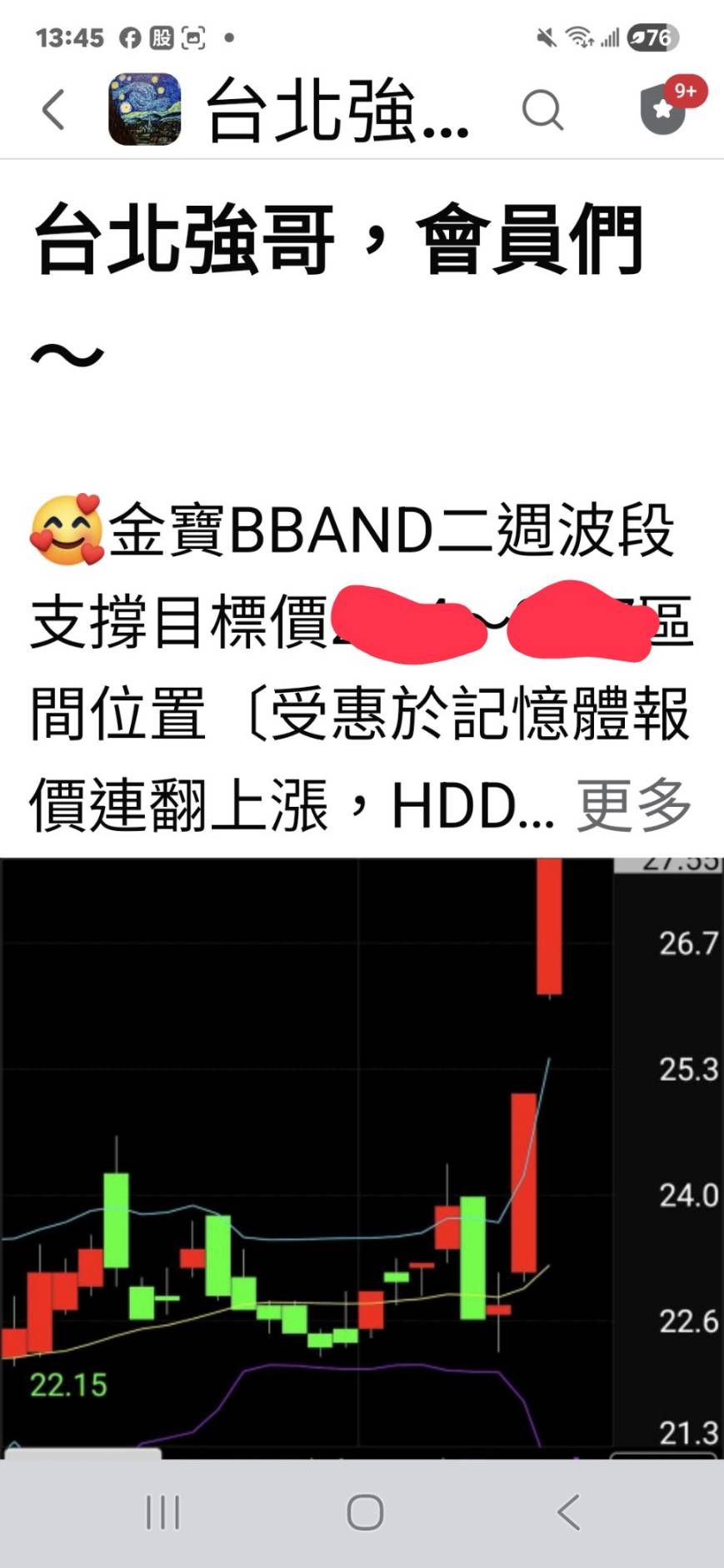This screenshot has height=1568, width=724.
Task: Go to the phone home screen
Action: click(x=364, y=1511)
